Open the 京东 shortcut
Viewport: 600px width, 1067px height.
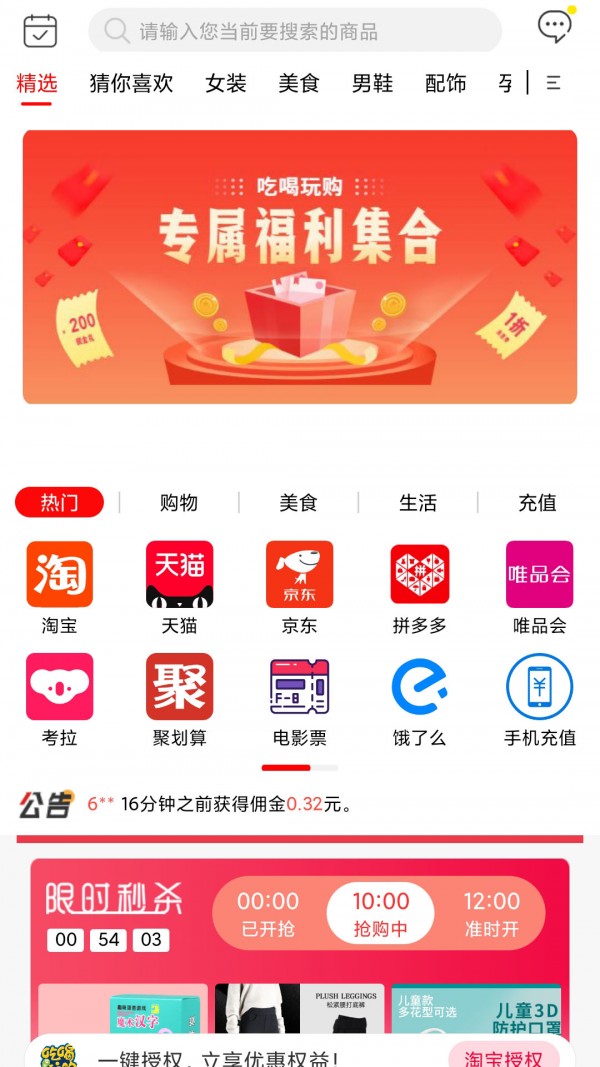(299, 587)
